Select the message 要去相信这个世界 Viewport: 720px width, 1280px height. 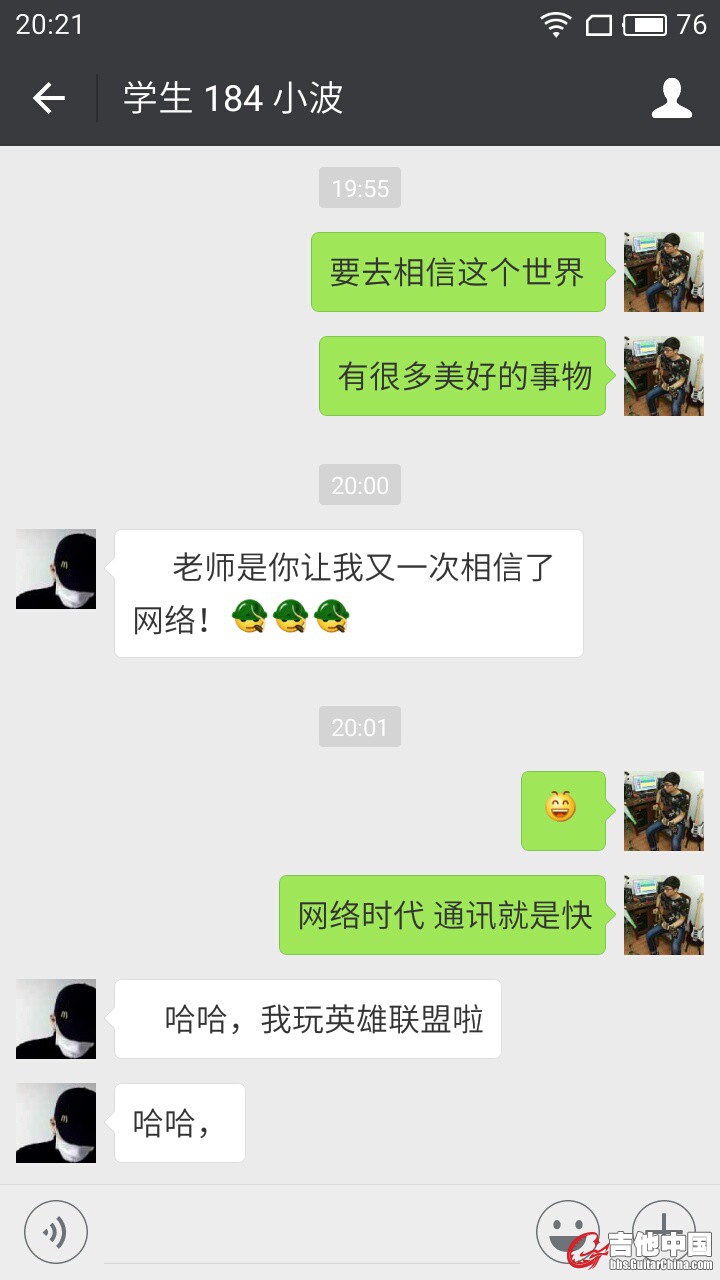[x=457, y=272]
